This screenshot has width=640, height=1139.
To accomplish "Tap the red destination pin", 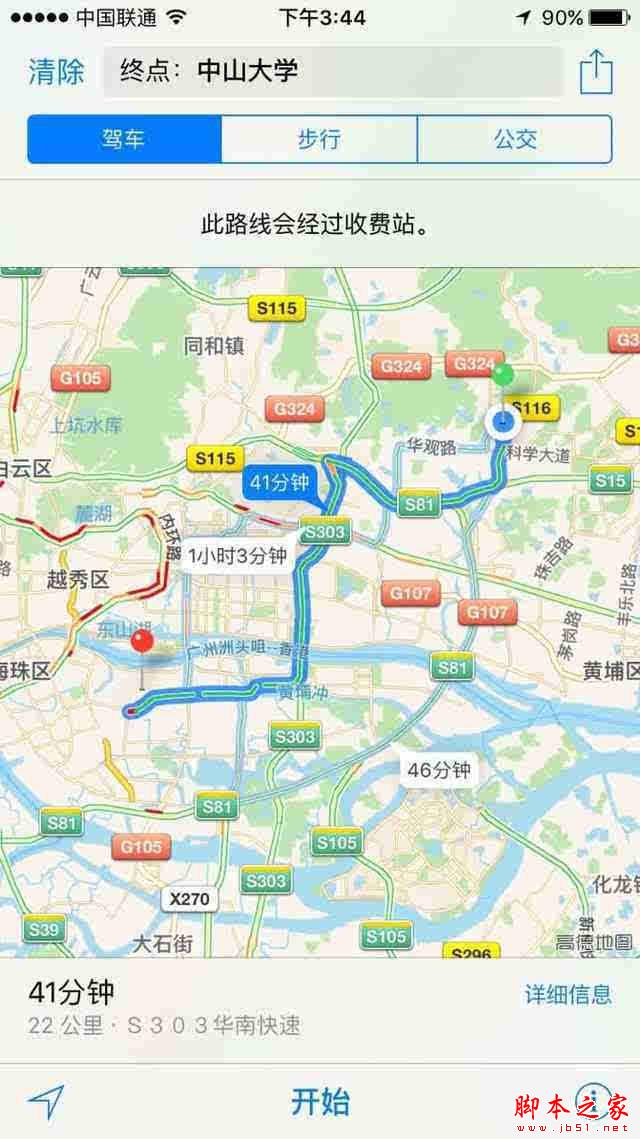I will click(x=143, y=643).
